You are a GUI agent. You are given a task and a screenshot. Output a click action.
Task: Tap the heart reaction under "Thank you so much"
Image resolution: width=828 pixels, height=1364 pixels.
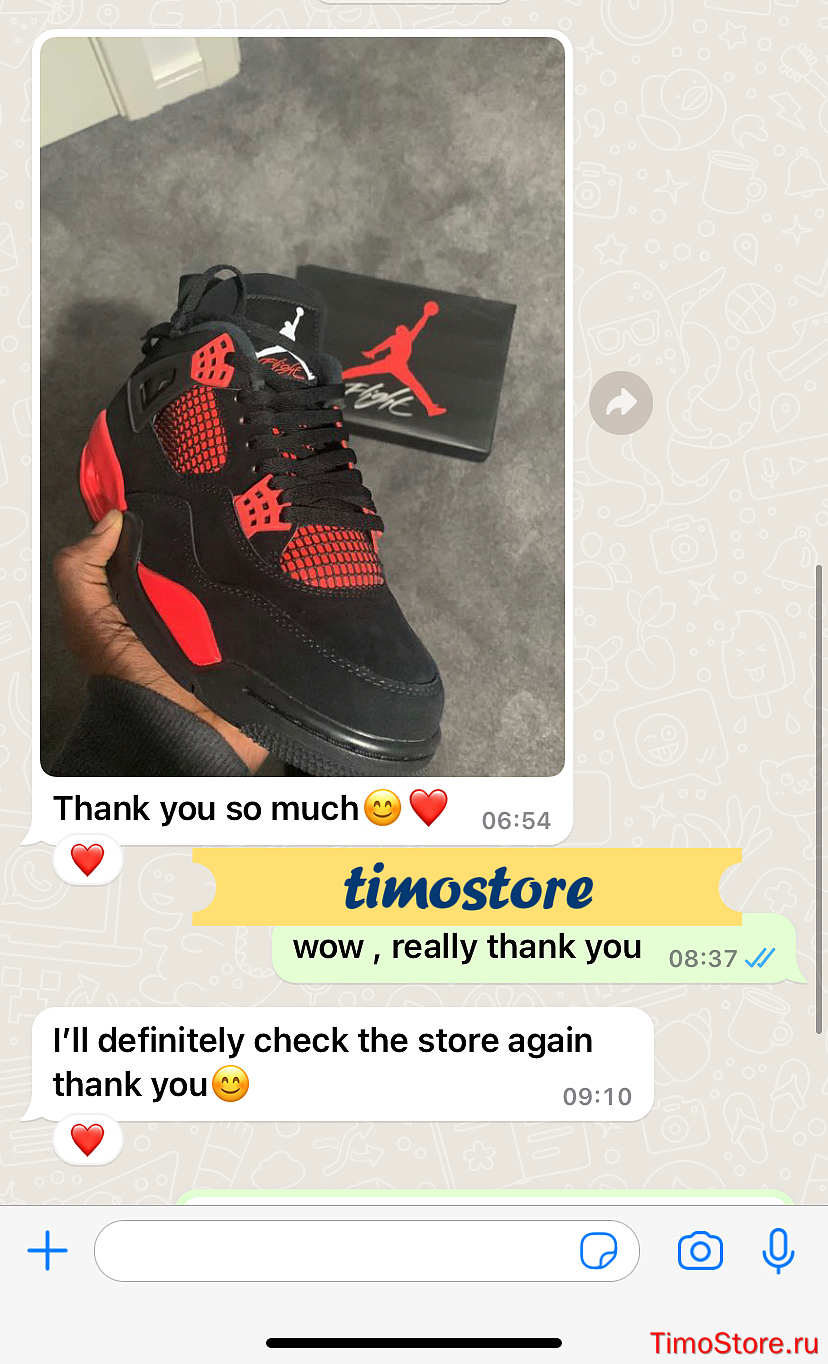coord(87,860)
